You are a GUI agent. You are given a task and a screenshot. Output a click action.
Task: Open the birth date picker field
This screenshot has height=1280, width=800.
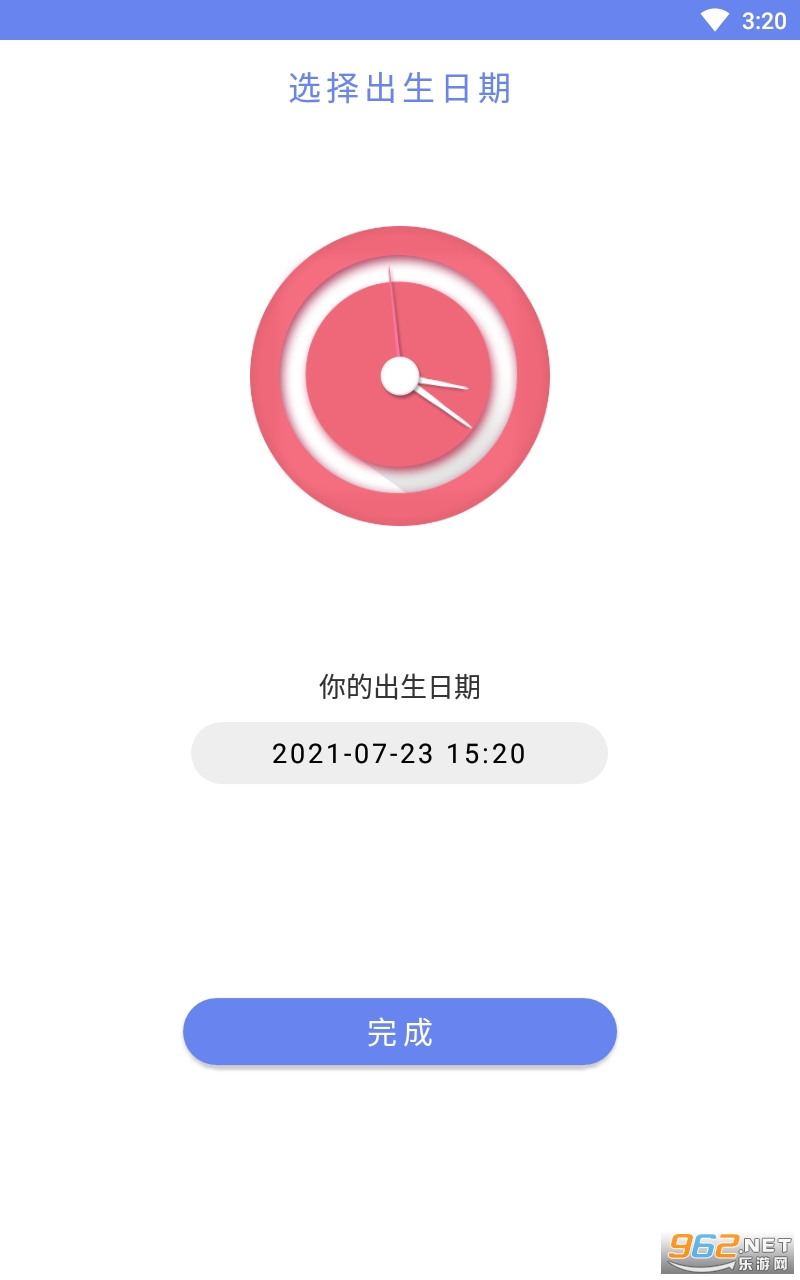[x=399, y=753]
